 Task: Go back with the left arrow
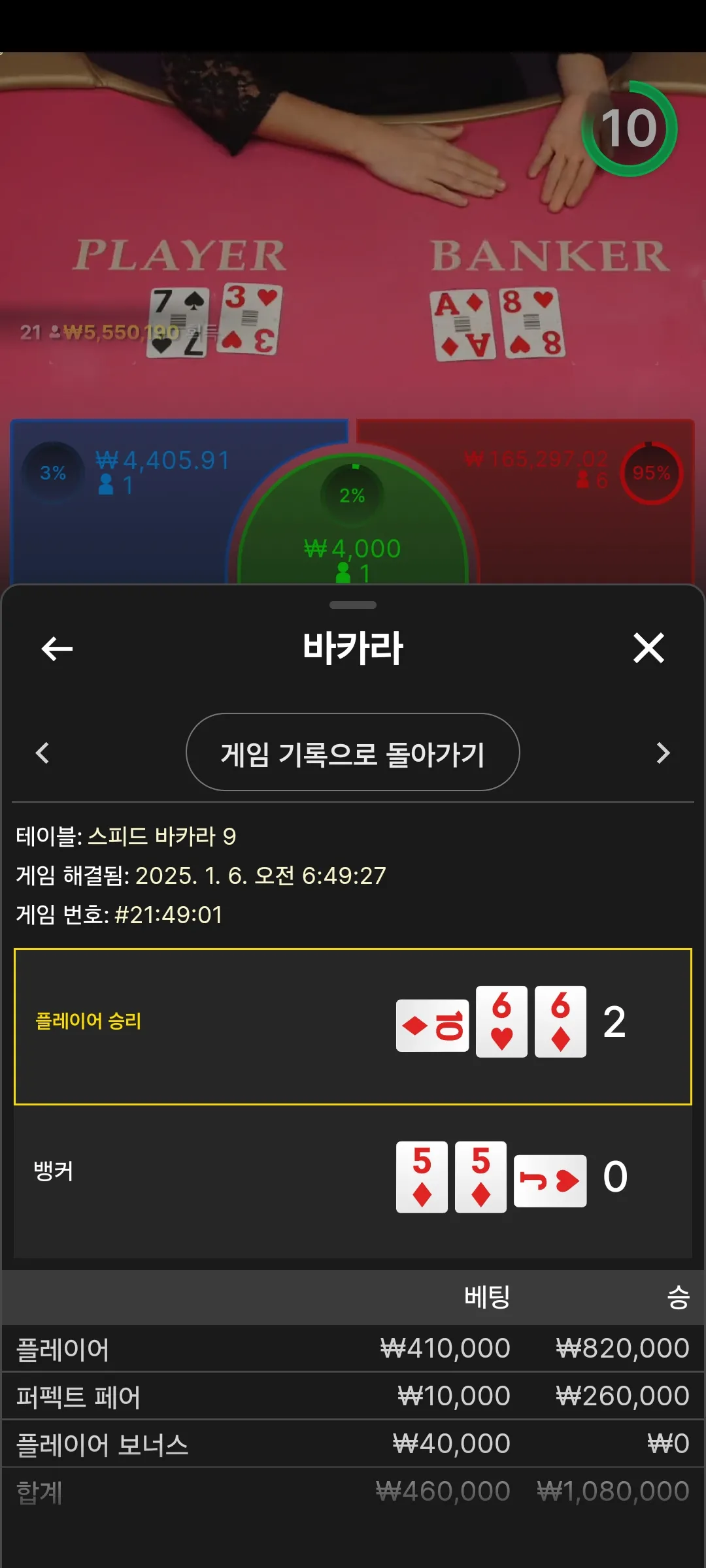point(57,648)
